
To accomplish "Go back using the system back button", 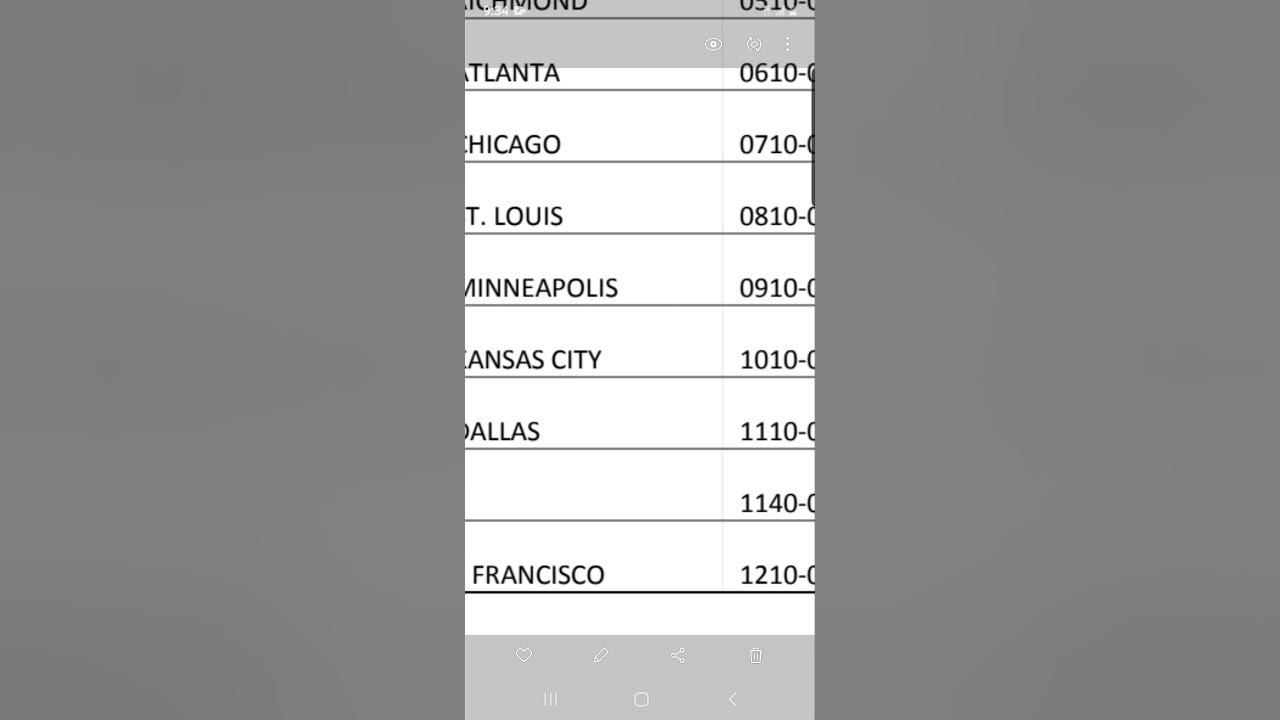I will [732, 699].
